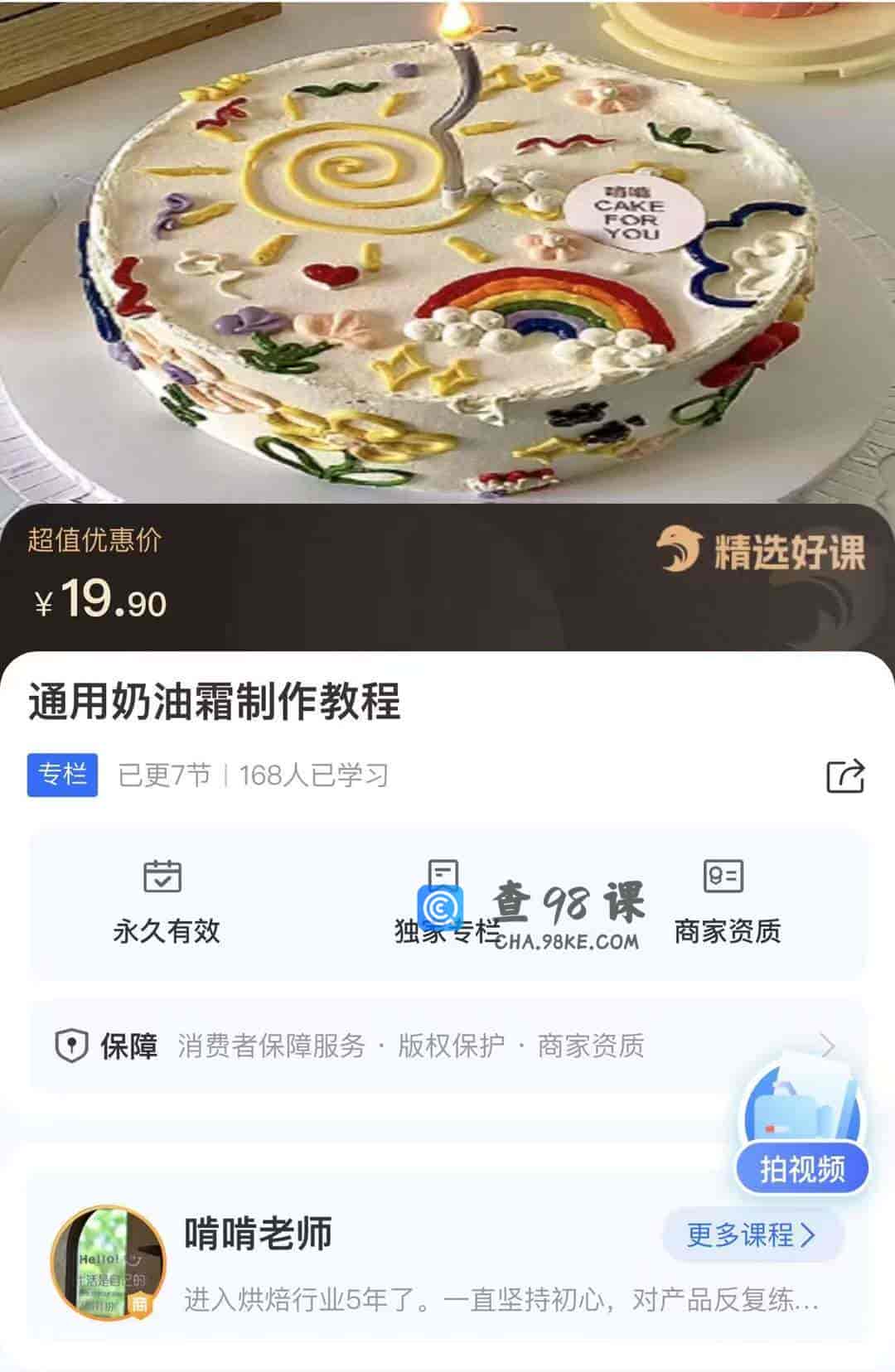Click the 保障 shield icon
Viewport: 895px width, 1372px height.
73,1046
